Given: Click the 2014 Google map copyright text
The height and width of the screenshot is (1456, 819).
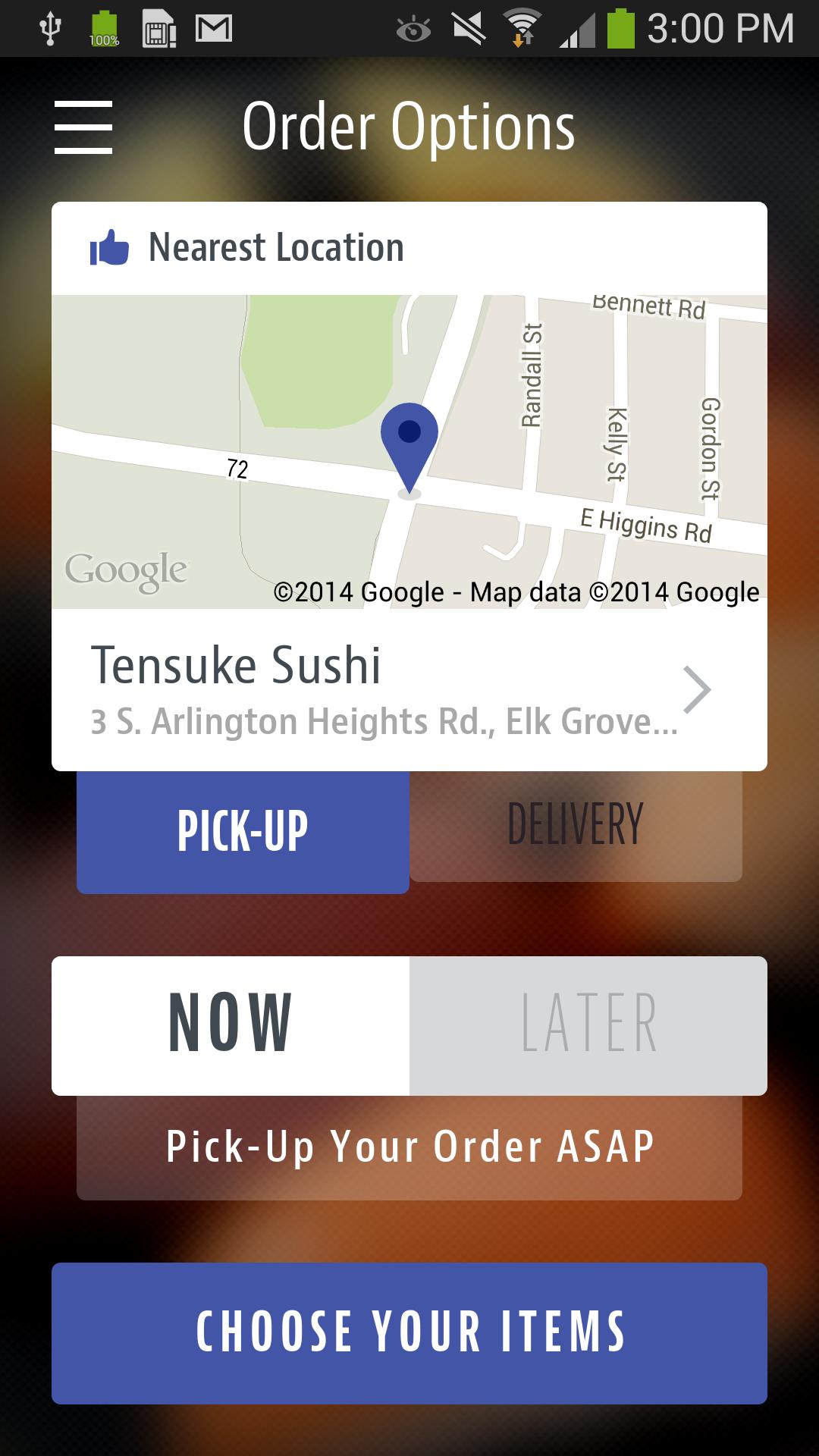Looking at the screenshot, I should coord(516,593).
